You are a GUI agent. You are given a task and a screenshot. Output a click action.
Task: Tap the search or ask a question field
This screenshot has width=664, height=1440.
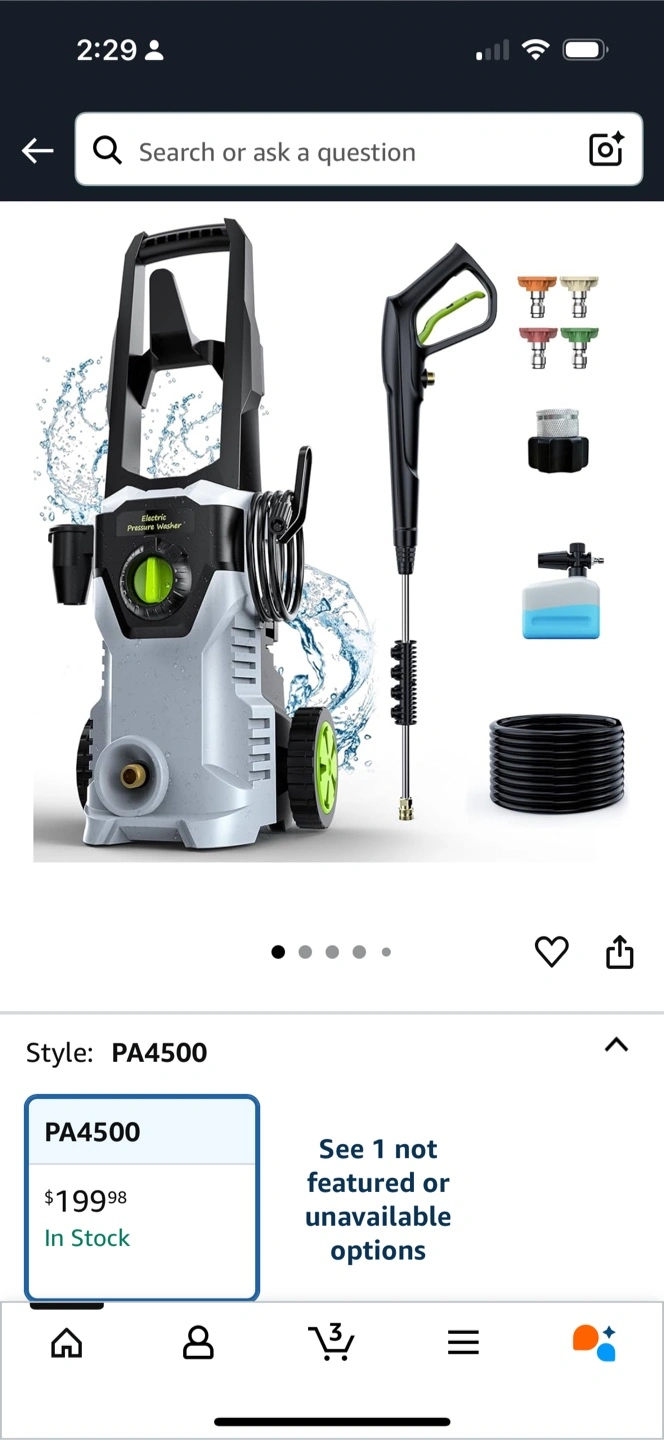(x=359, y=150)
